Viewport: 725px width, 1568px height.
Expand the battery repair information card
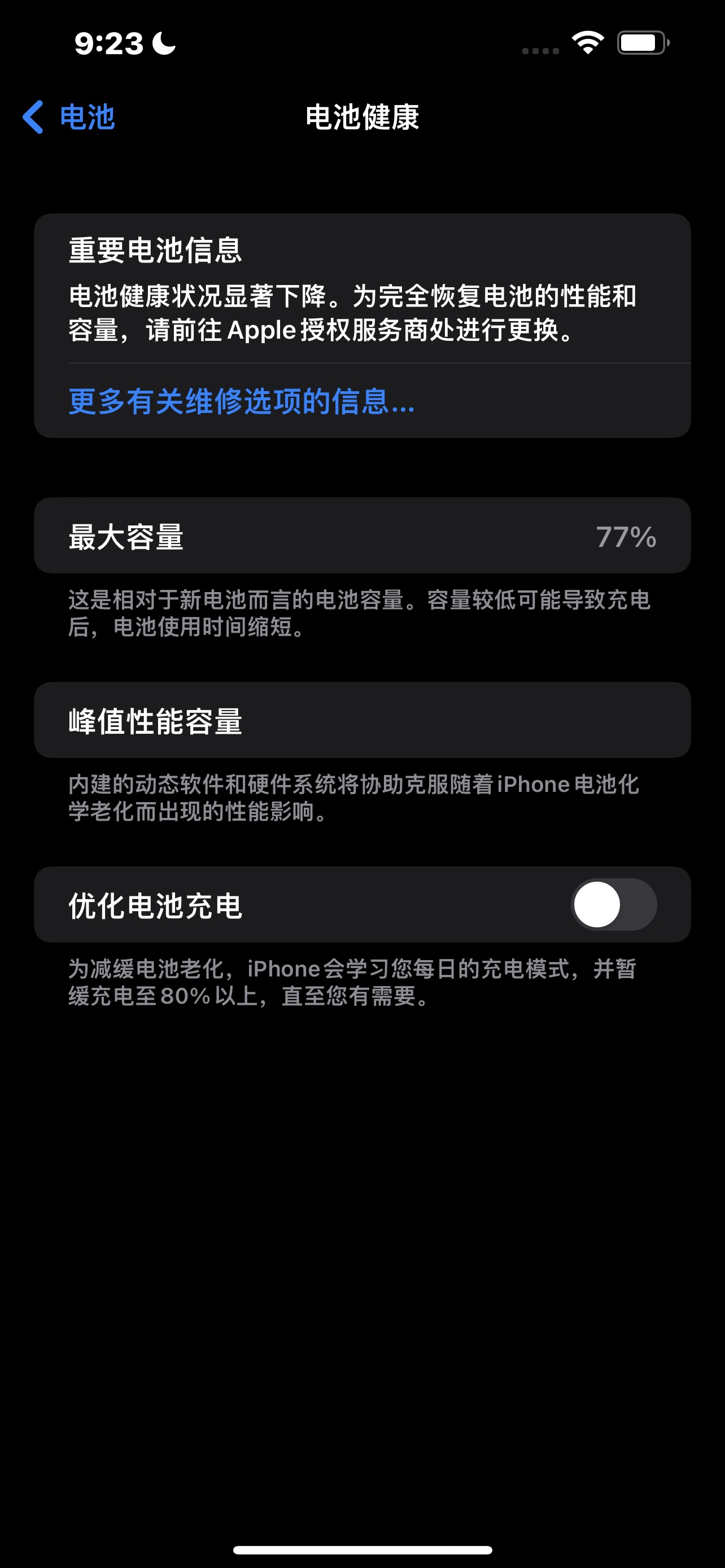239,403
